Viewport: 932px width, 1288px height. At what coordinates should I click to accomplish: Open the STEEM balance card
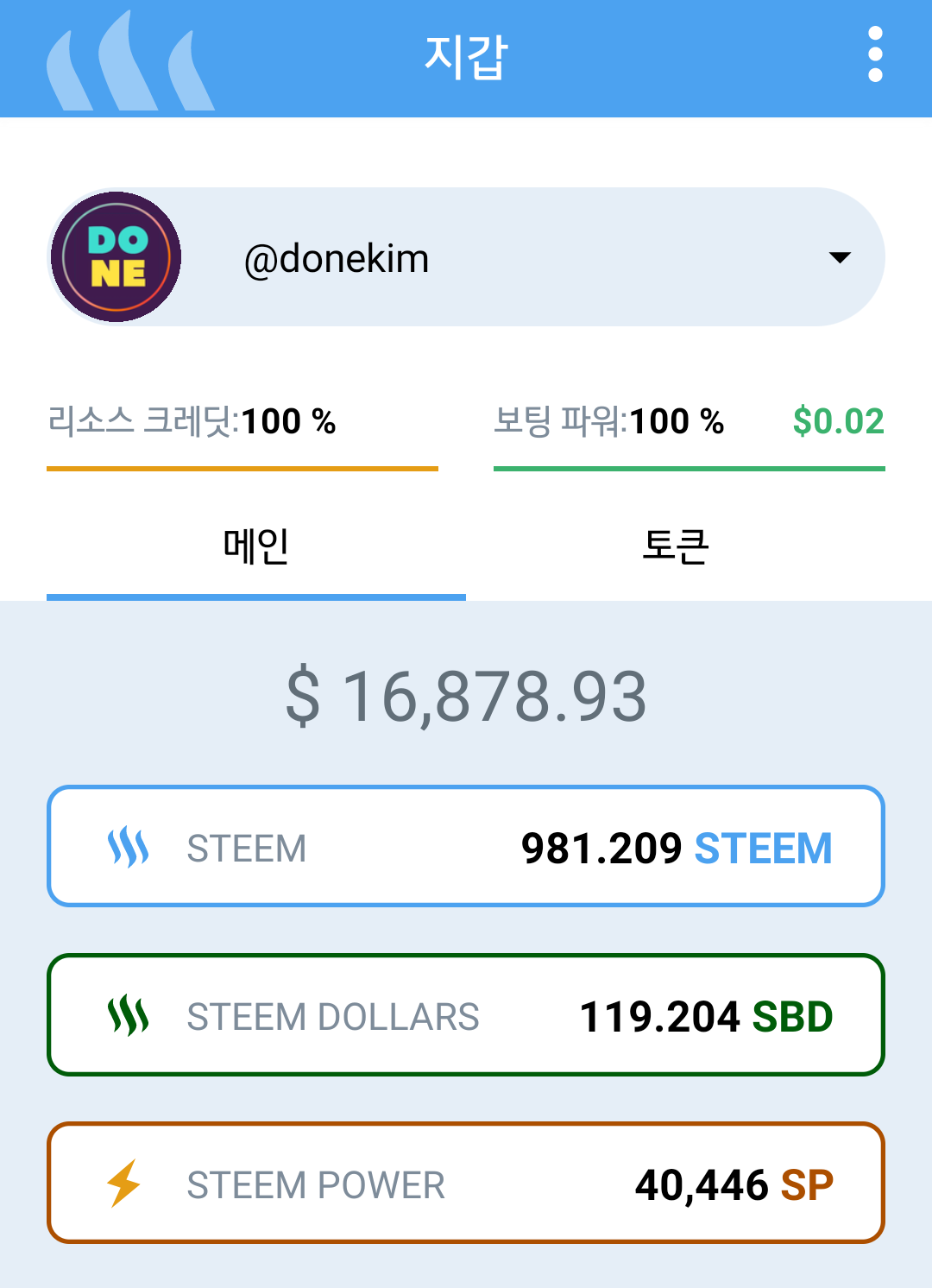tap(466, 847)
